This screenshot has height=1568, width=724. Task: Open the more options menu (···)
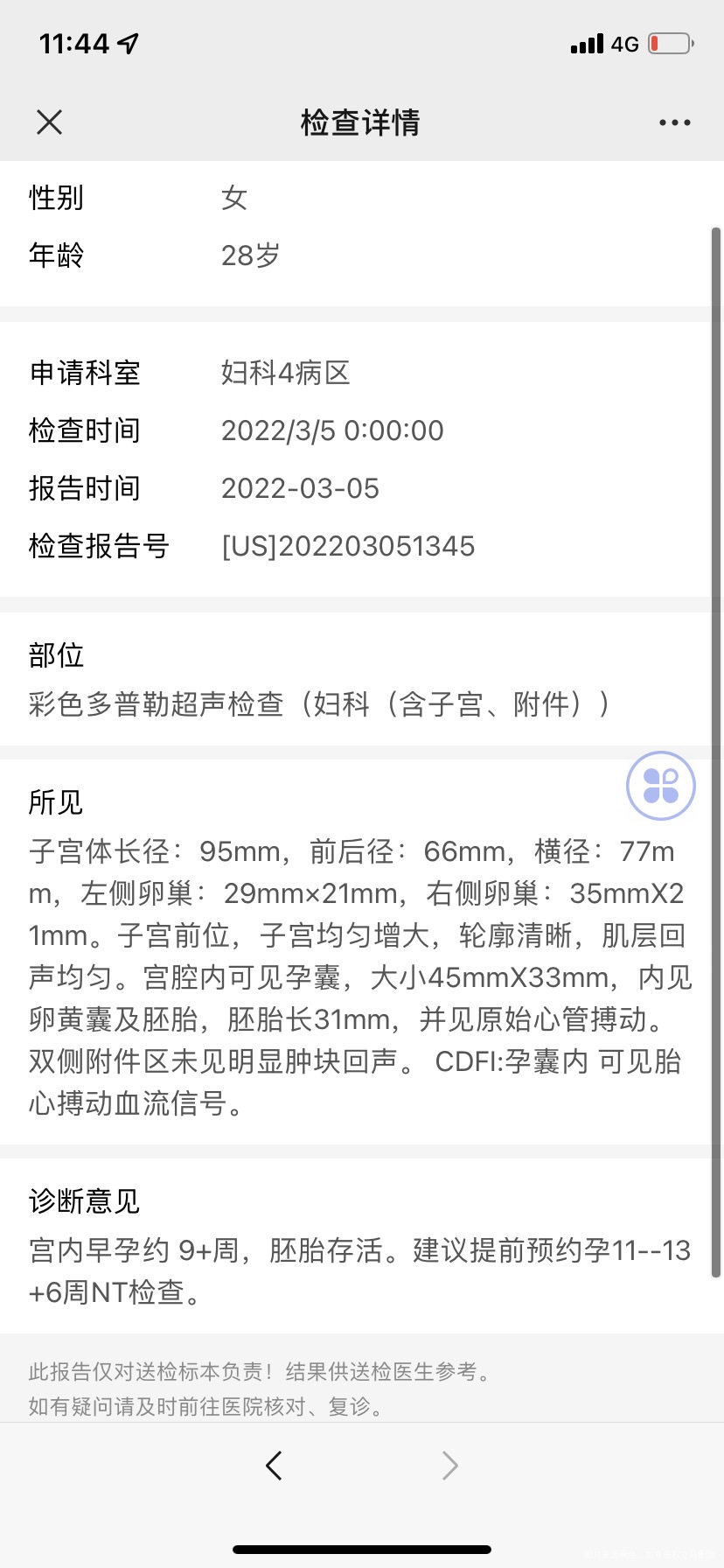coord(673,122)
